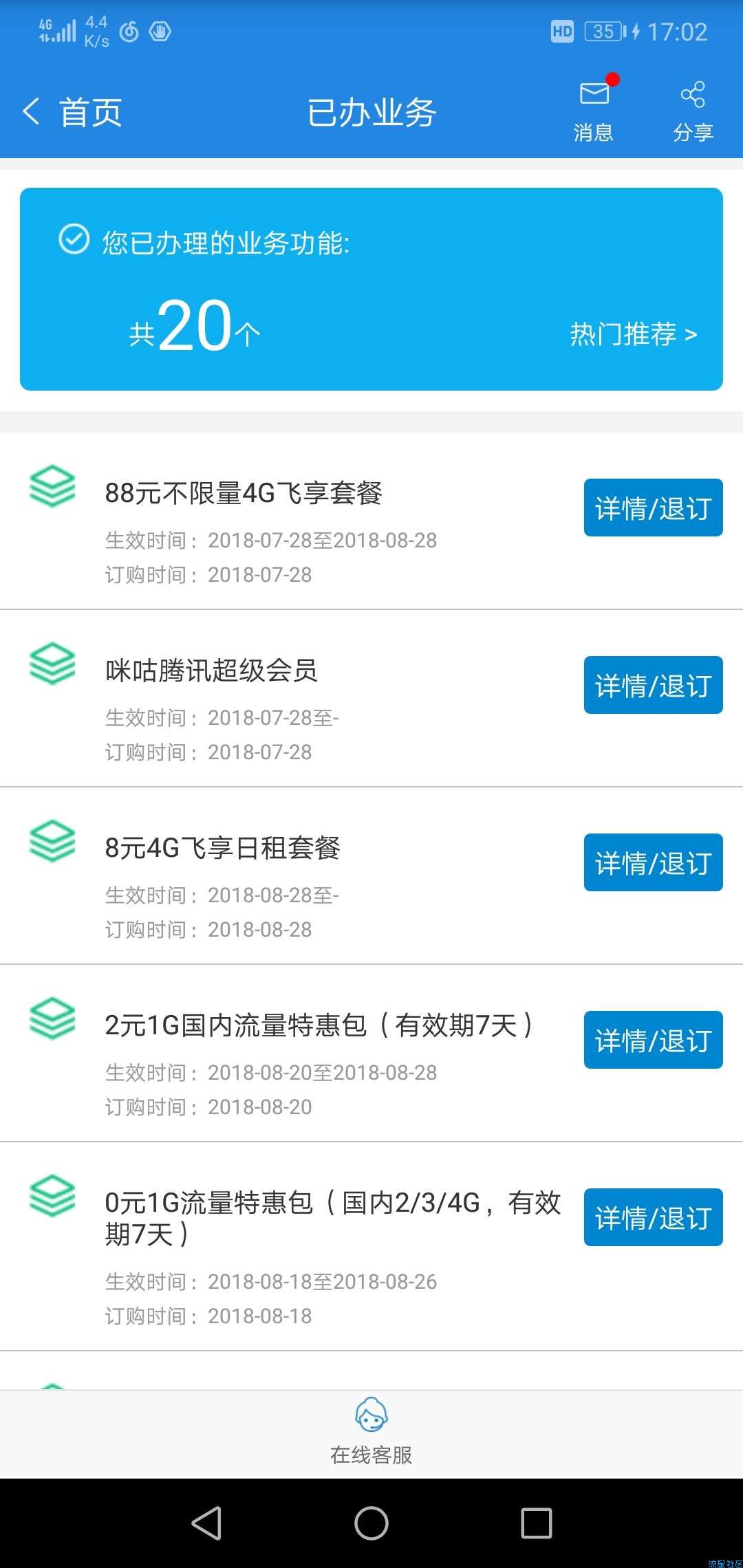Tap 详情/退订 for 2元1G国内流量特惠包
Image resolution: width=743 pixels, height=1568 pixels.
653,1040
